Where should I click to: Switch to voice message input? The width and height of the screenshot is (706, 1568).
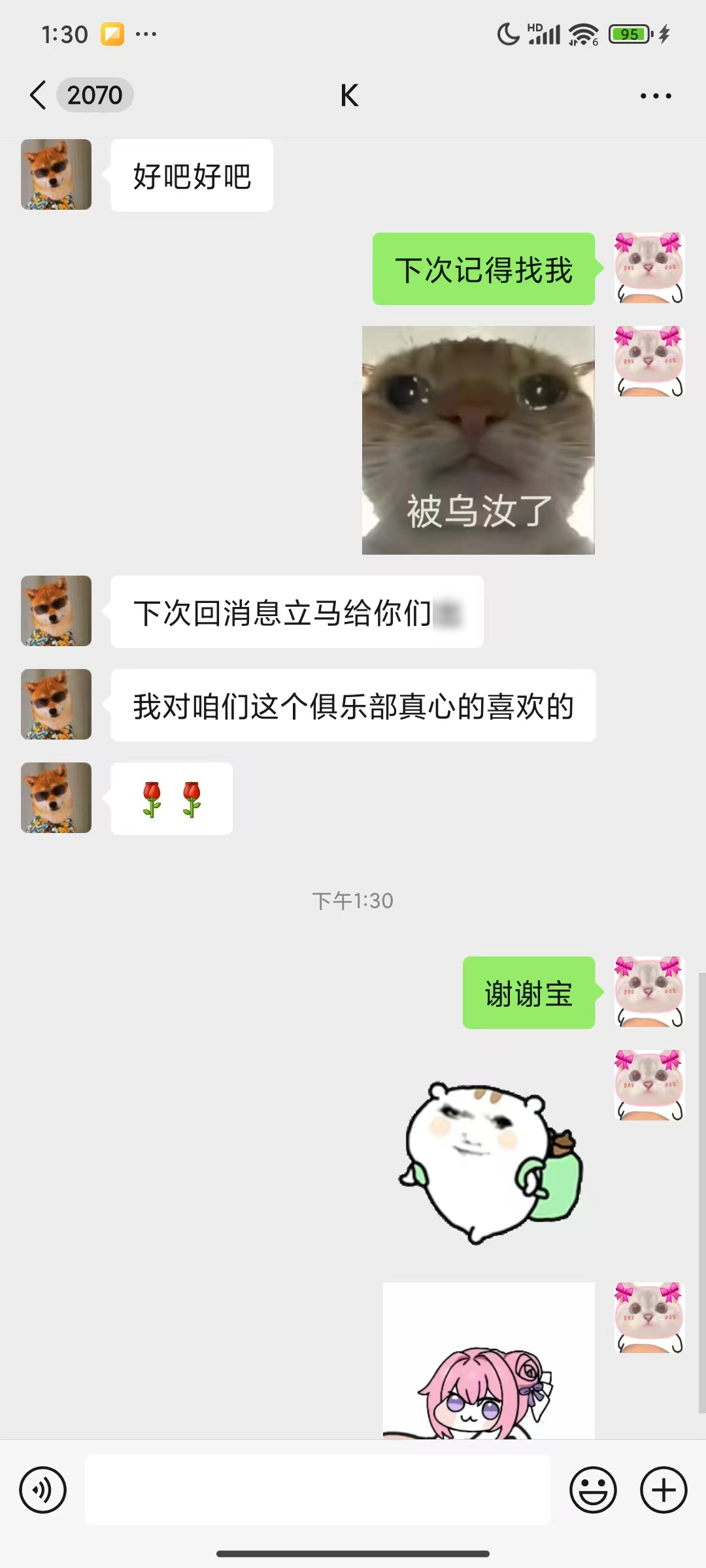coord(43,1490)
